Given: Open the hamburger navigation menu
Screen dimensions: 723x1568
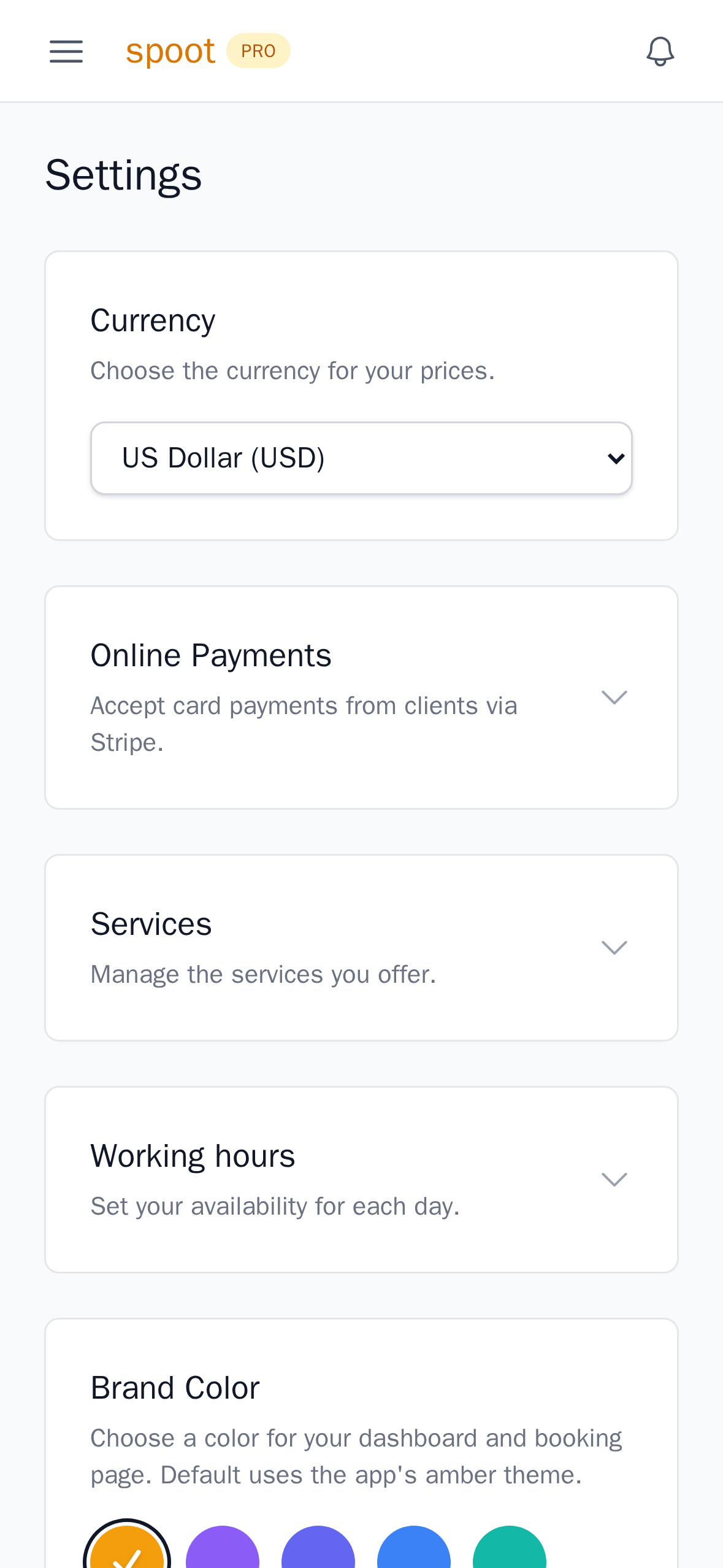Looking at the screenshot, I should [x=66, y=52].
